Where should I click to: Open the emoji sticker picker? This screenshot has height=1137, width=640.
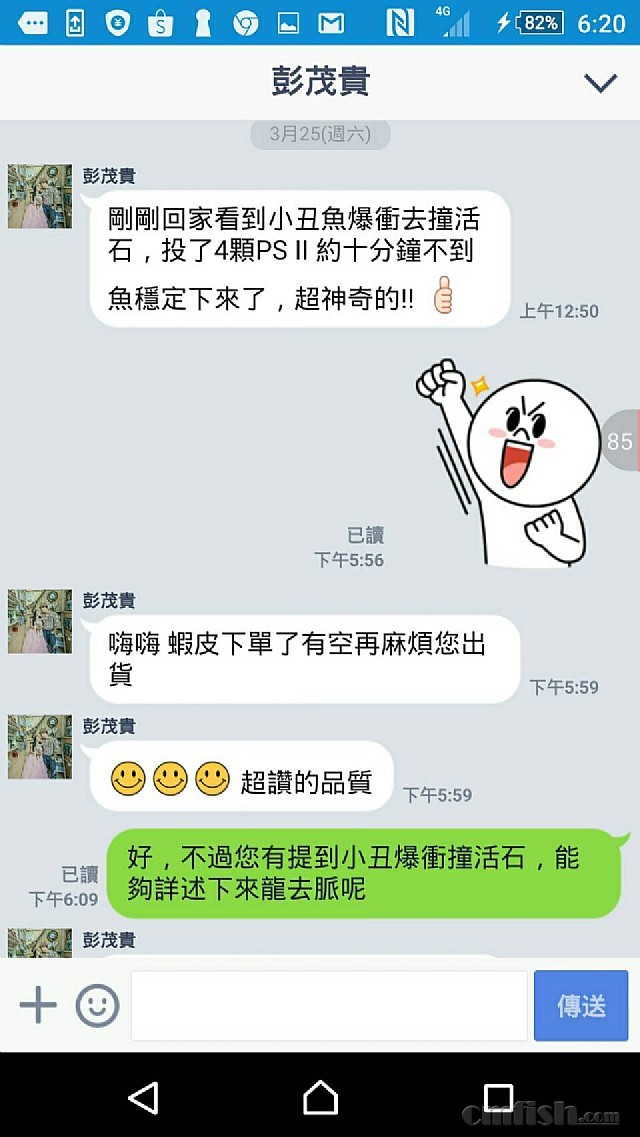97,1005
